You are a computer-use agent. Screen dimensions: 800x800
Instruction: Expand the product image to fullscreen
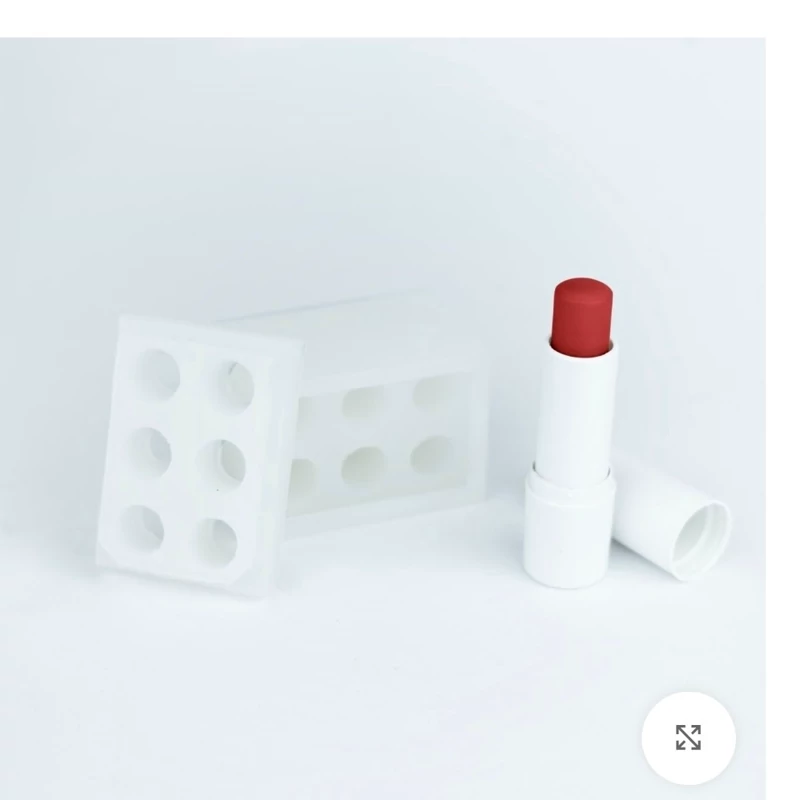click(x=688, y=737)
